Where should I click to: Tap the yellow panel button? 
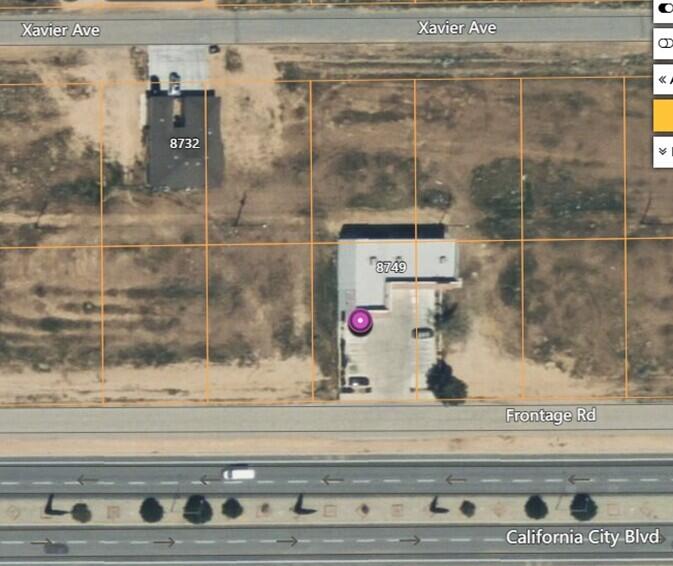click(x=664, y=116)
